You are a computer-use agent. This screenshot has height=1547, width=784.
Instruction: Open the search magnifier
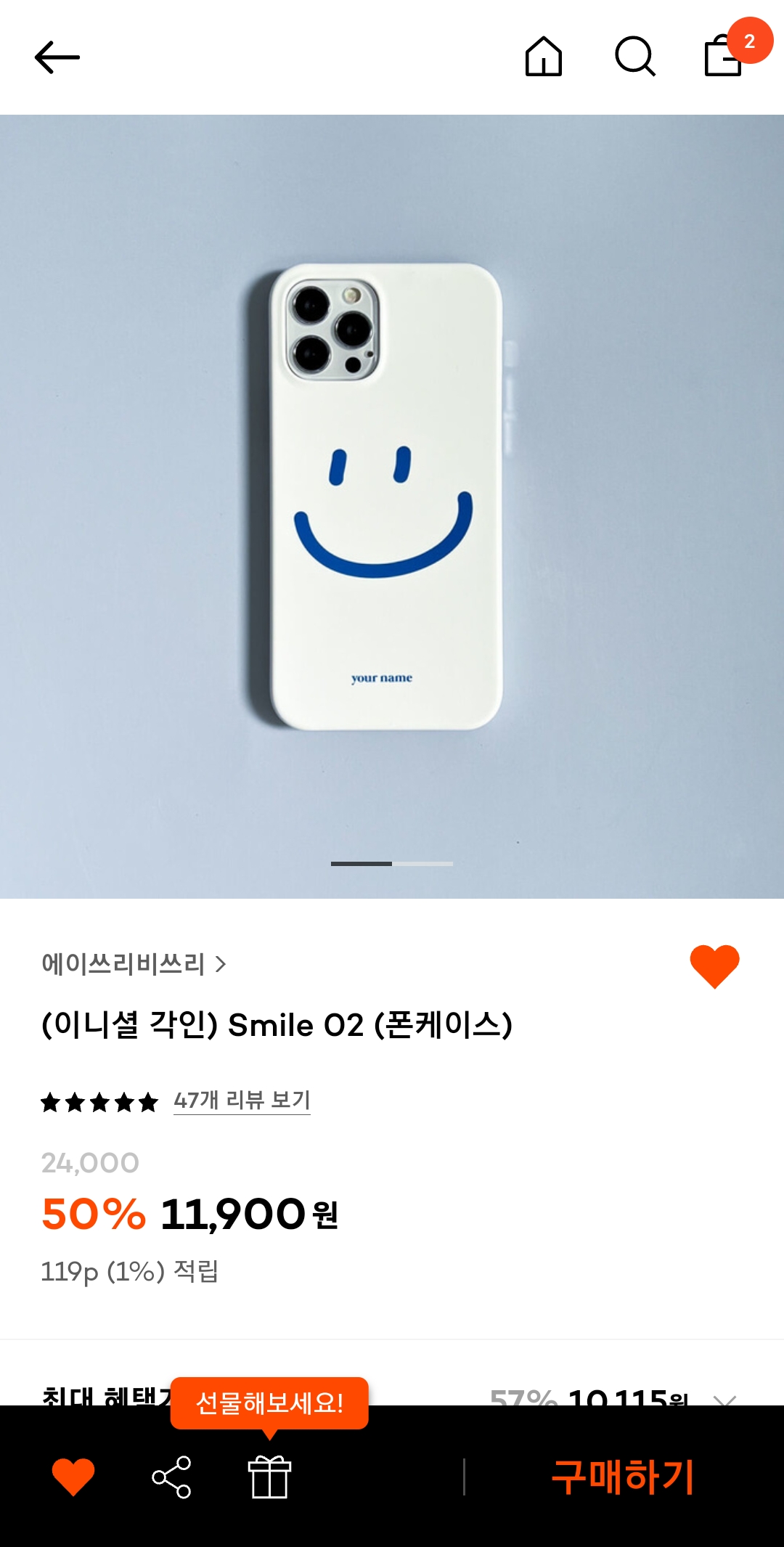[x=634, y=57]
